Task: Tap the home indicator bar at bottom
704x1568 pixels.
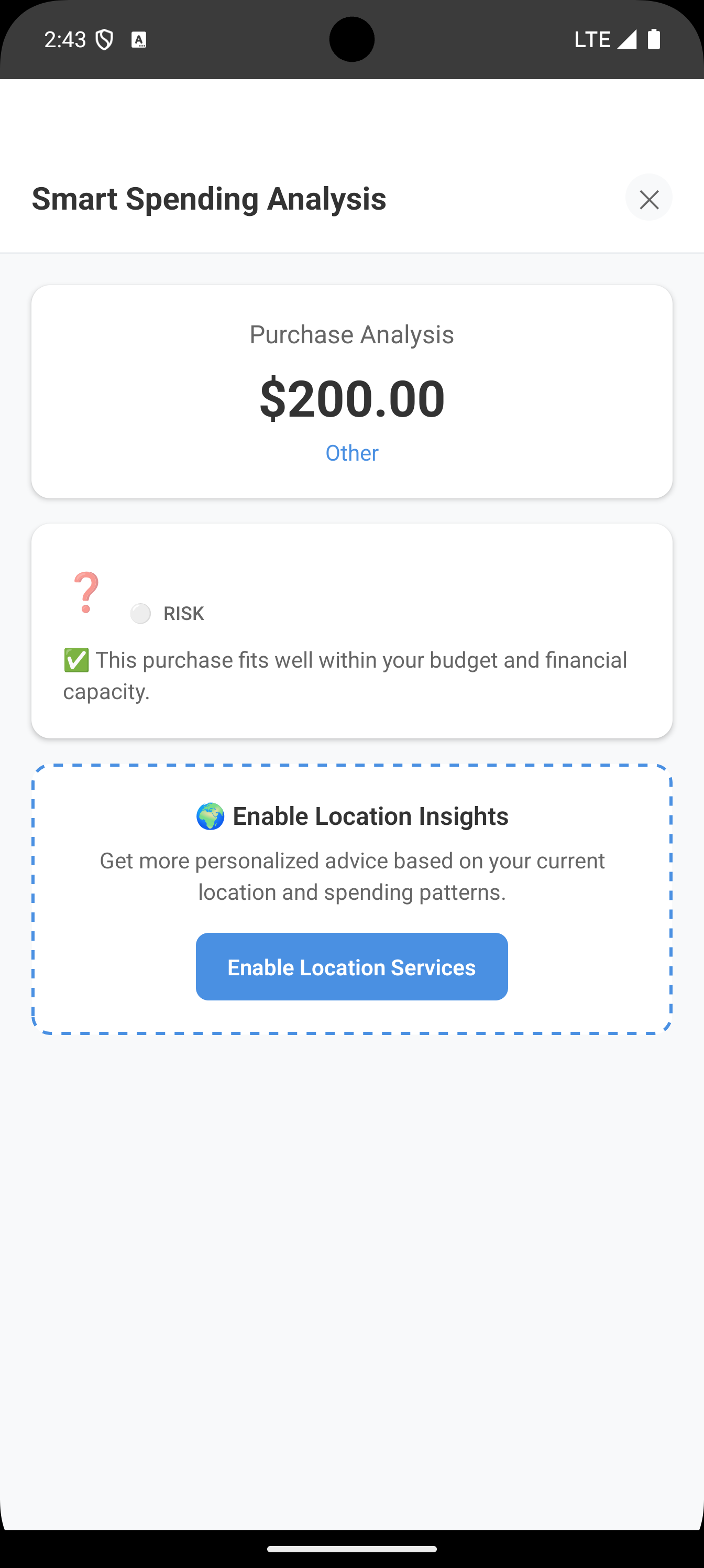Action: (351, 1549)
